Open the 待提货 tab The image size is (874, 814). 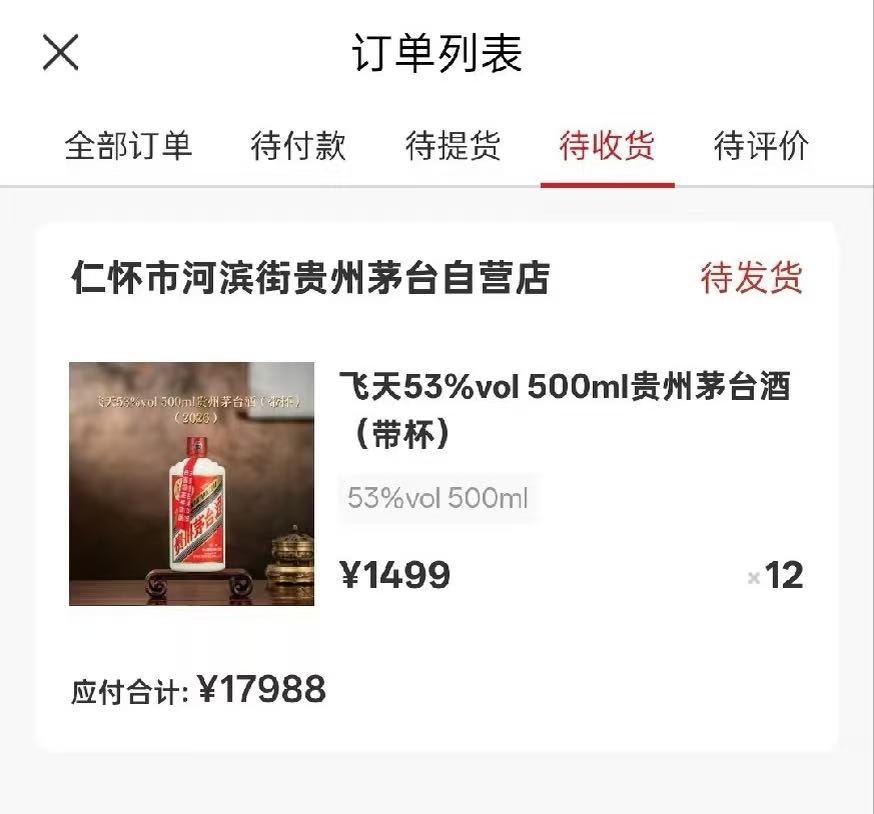(x=452, y=146)
